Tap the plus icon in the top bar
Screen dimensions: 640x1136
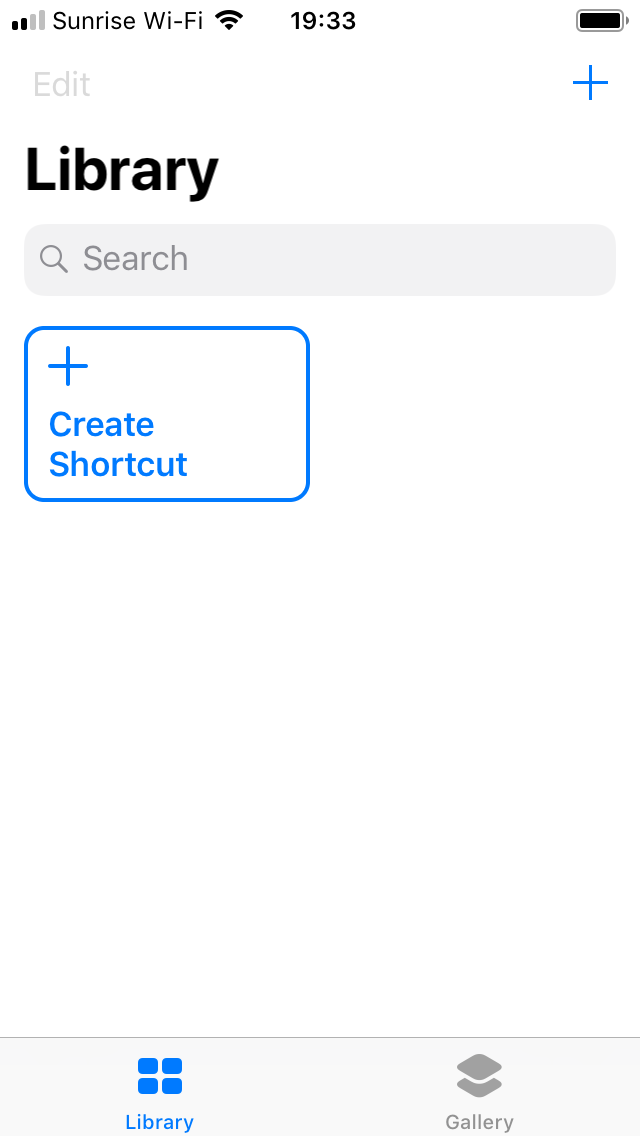tap(590, 83)
